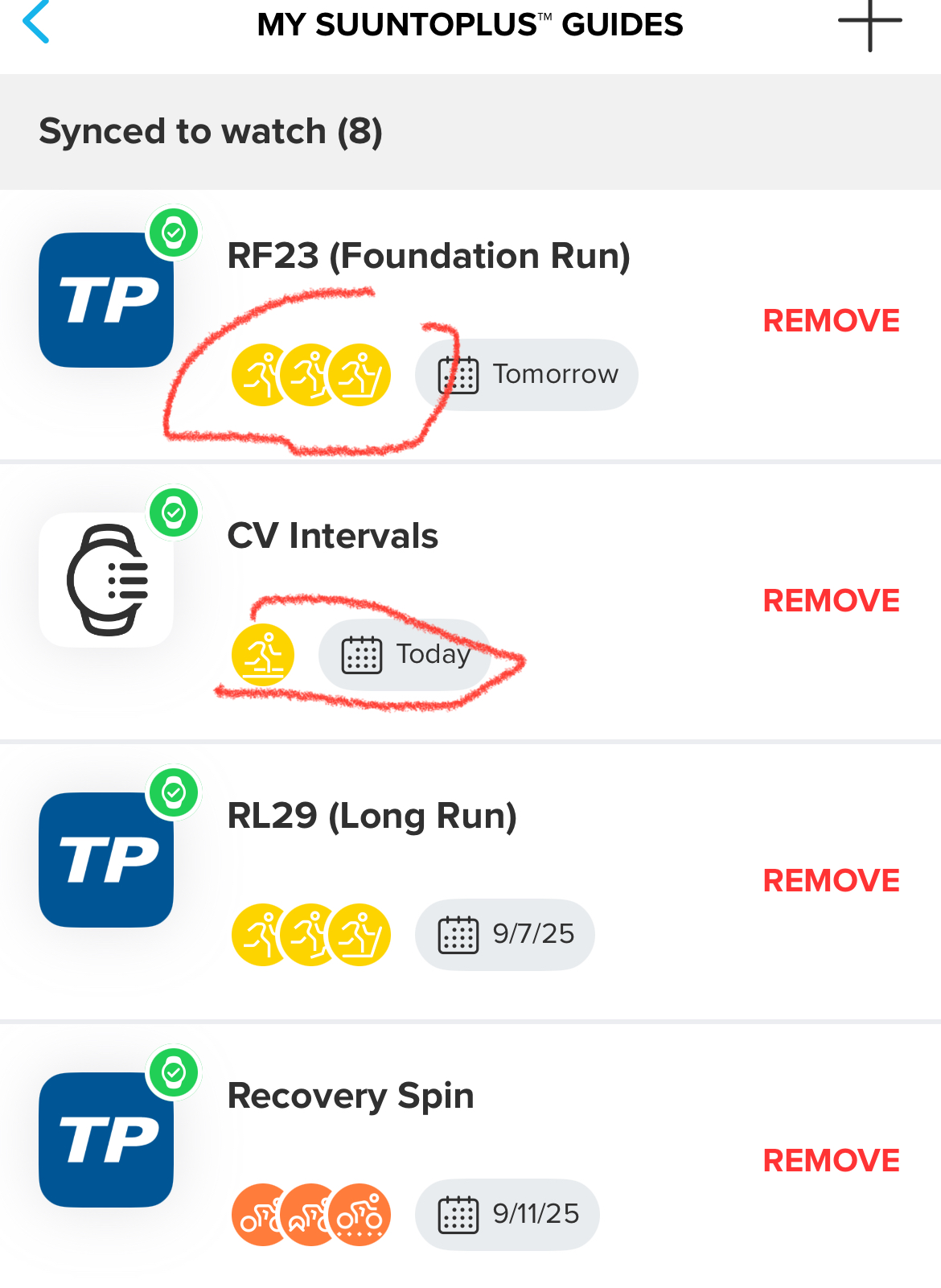Remove the Recovery Spin guide
Image resolution: width=941 pixels, height=1288 pixels.
pos(831,1161)
